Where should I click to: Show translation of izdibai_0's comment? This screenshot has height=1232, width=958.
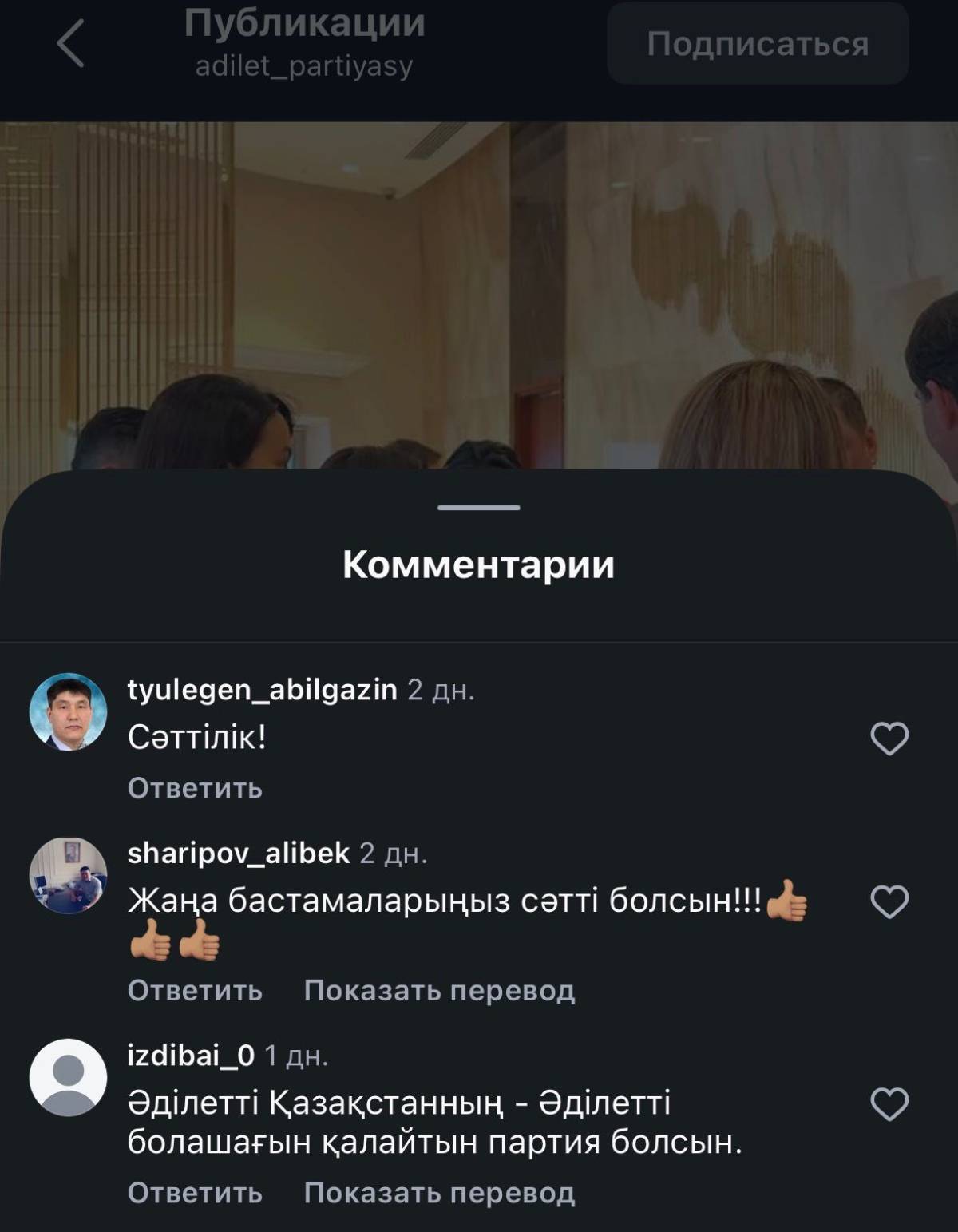[439, 1193]
